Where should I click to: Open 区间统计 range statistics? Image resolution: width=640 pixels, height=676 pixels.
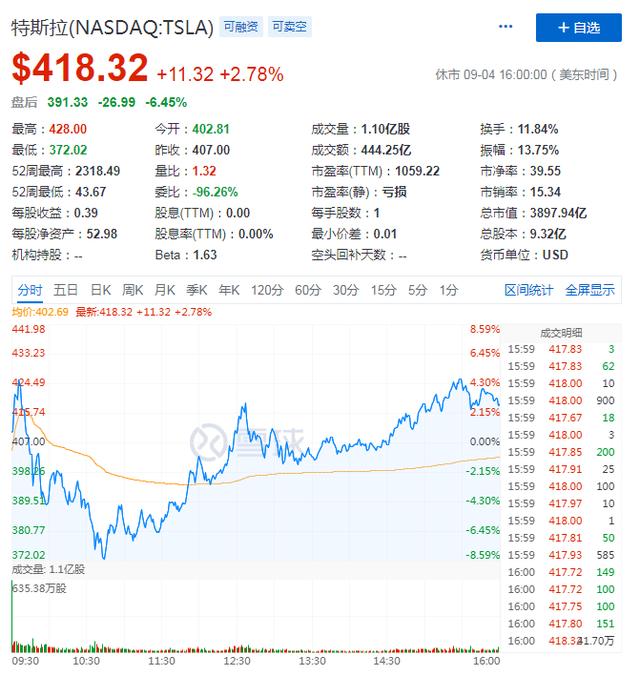click(x=529, y=290)
